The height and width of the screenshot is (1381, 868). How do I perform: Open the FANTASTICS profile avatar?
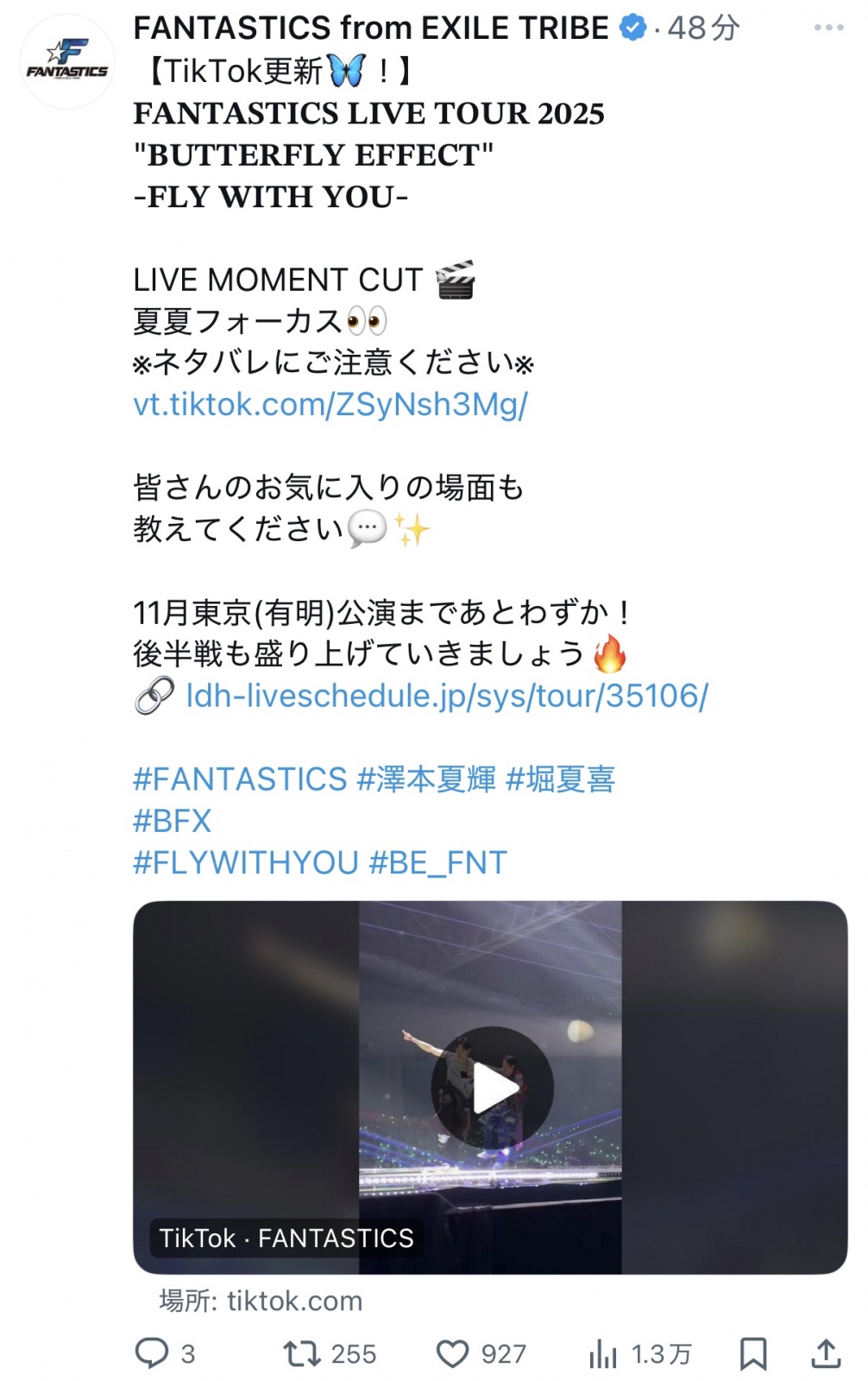[66, 61]
